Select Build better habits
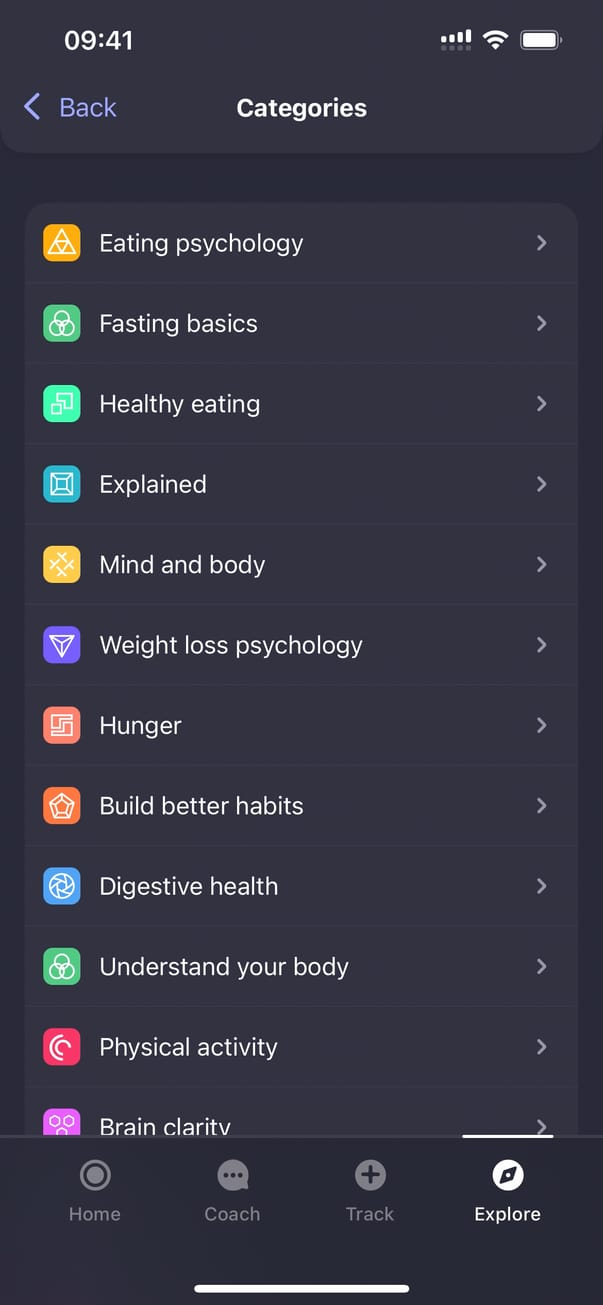Screen dimensions: 603x1305 pos(300,806)
